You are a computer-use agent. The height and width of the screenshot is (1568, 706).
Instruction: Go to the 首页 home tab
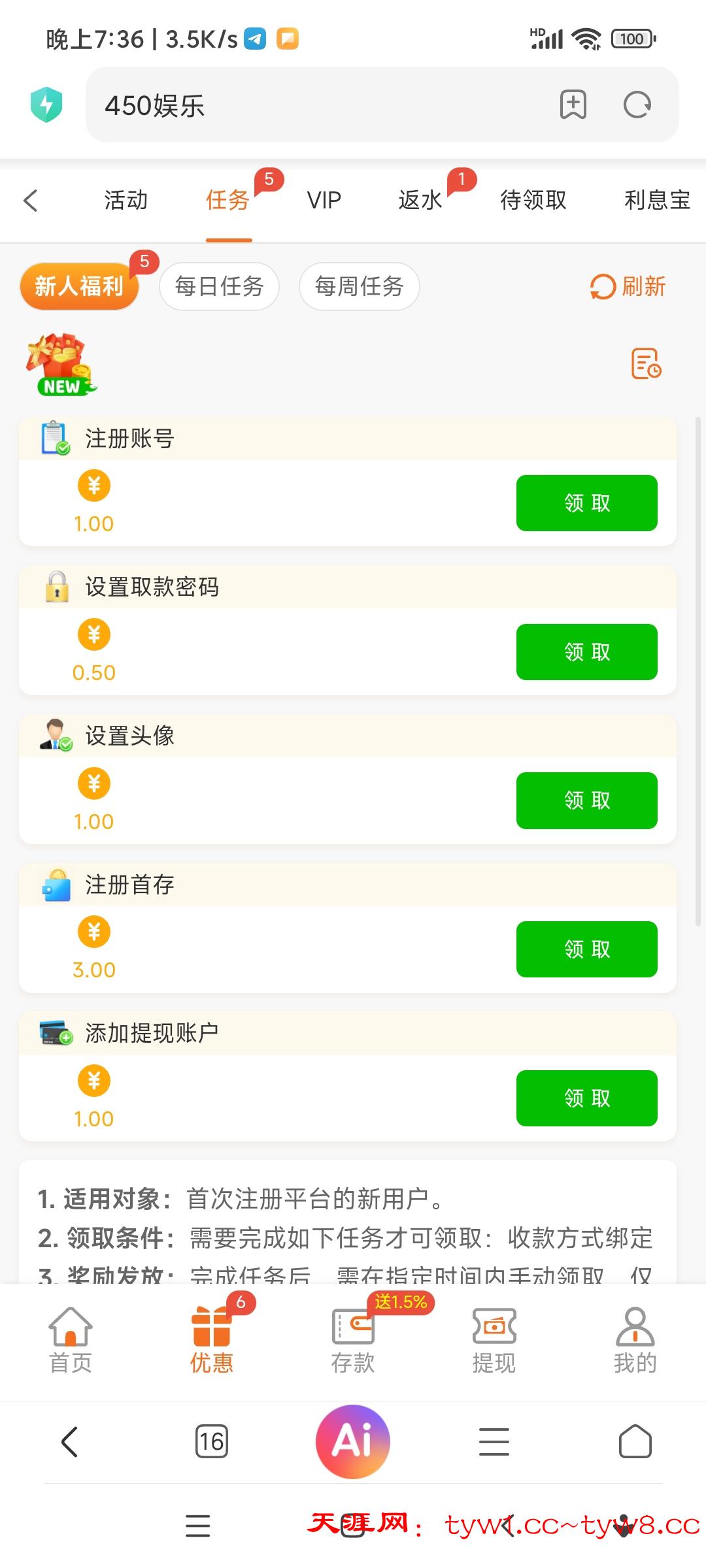click(x=71, y=1341)
